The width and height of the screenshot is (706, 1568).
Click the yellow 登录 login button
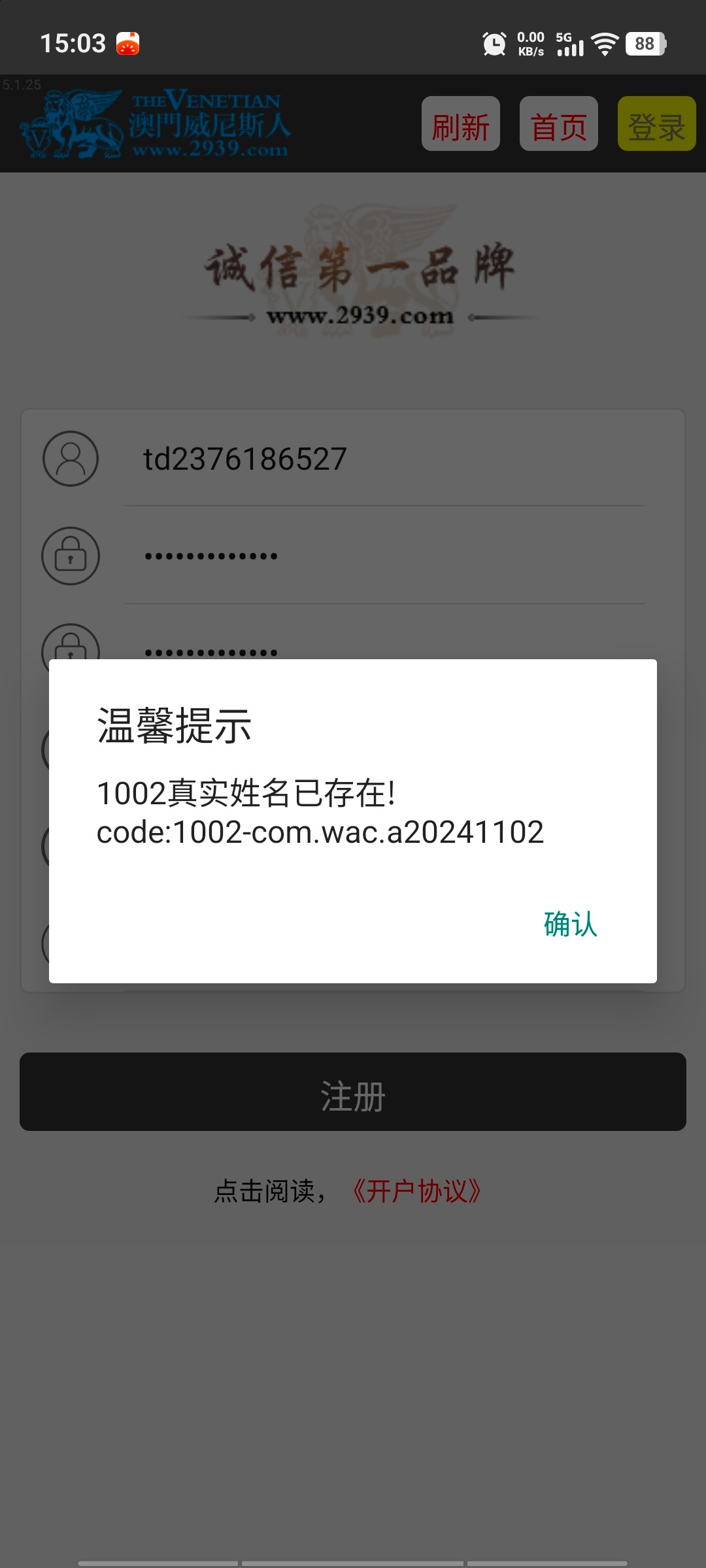(657, 125)
